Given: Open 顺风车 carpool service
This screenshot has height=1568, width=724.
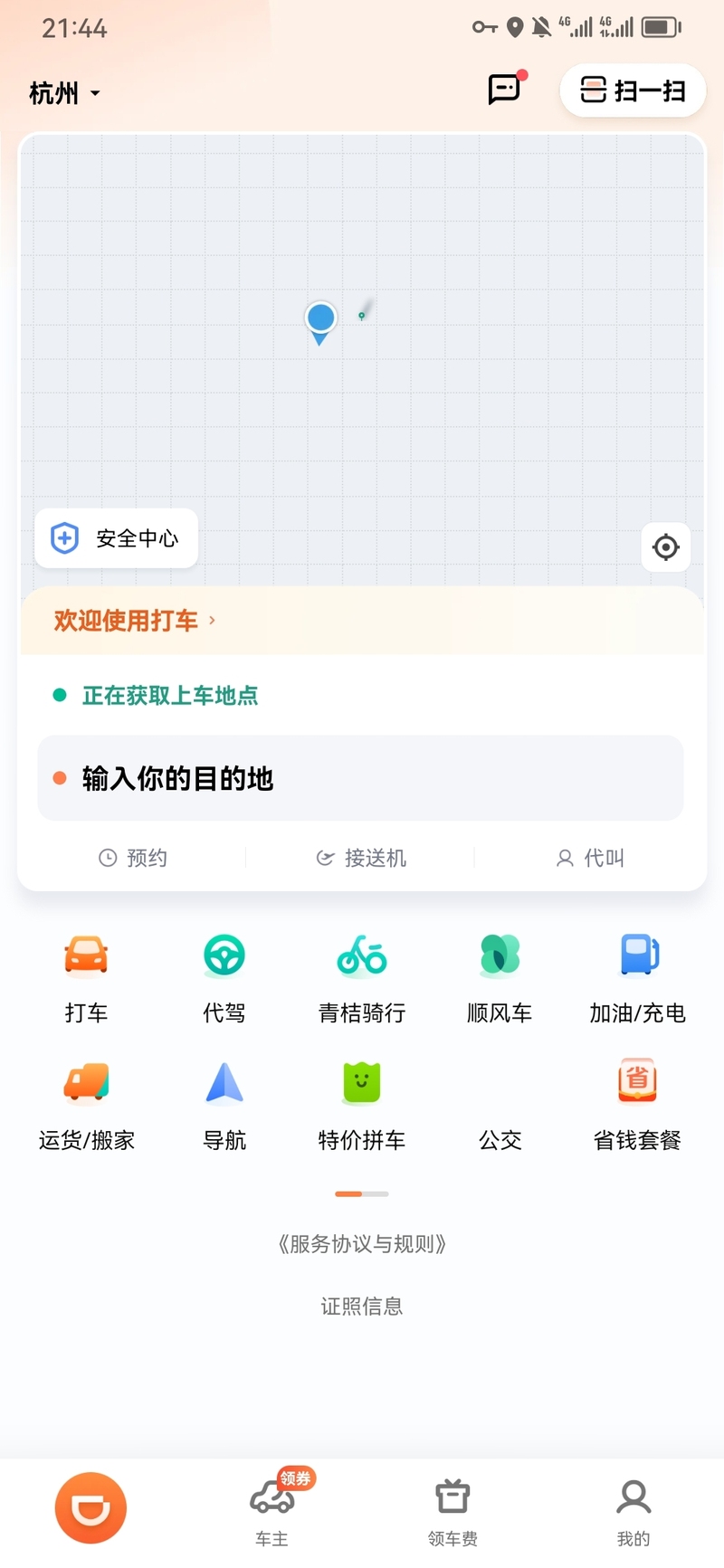Looking at the screenshot, I should pos(500,977).
